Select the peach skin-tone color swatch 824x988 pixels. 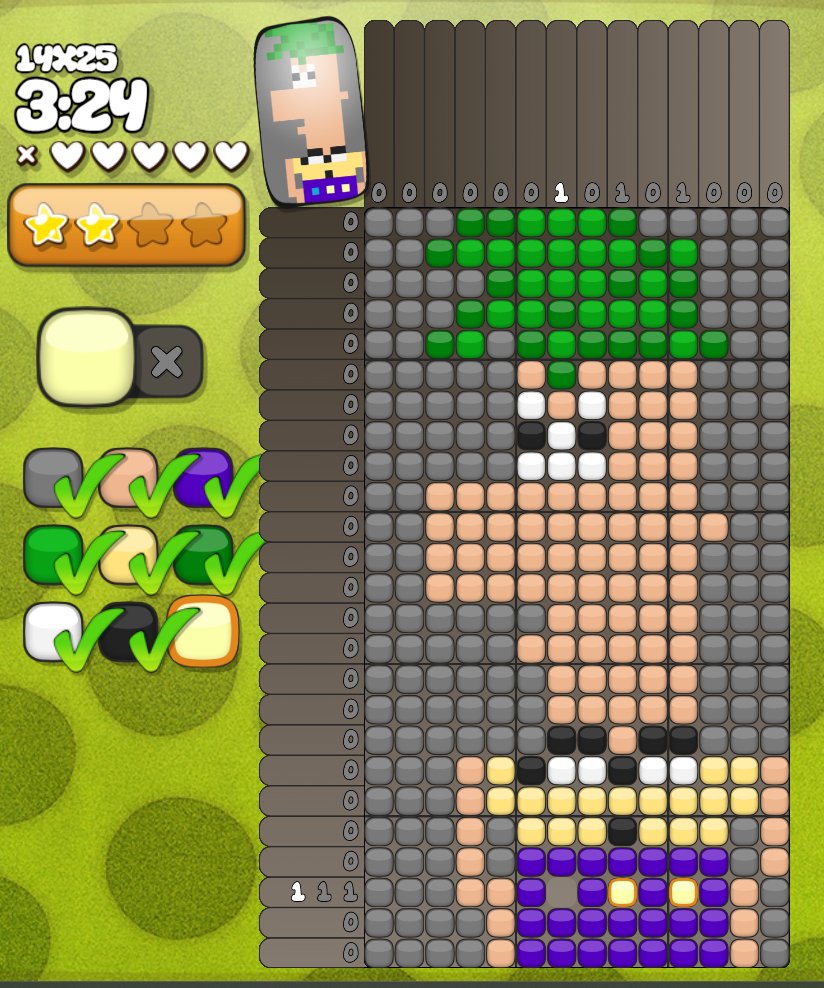click(x=128, y=477)
